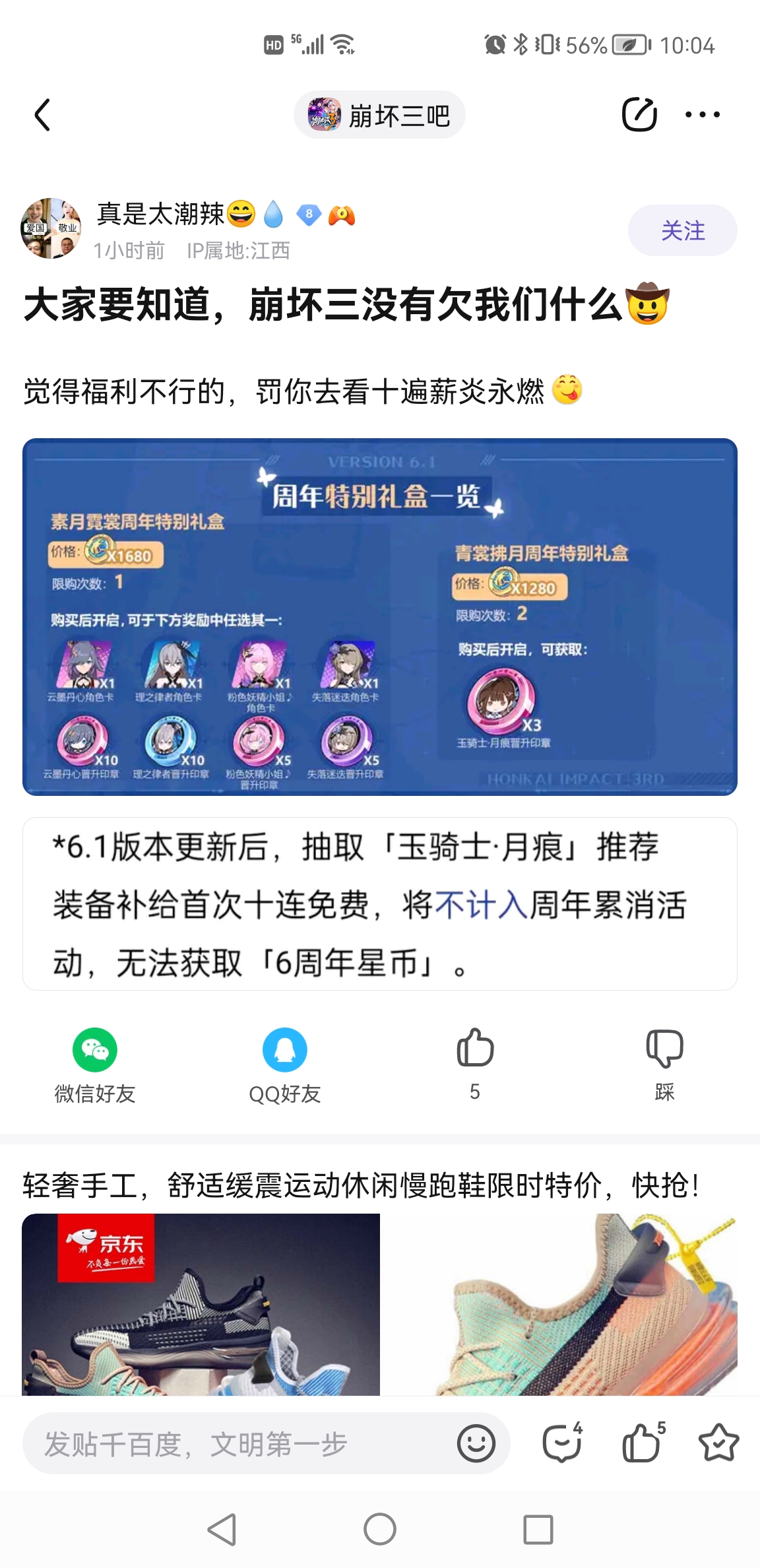Viewport: 760px width, 1568px height.
Task: Open the 6.1 version notice image
Action: pyautogui.click(x=379, y=903)
